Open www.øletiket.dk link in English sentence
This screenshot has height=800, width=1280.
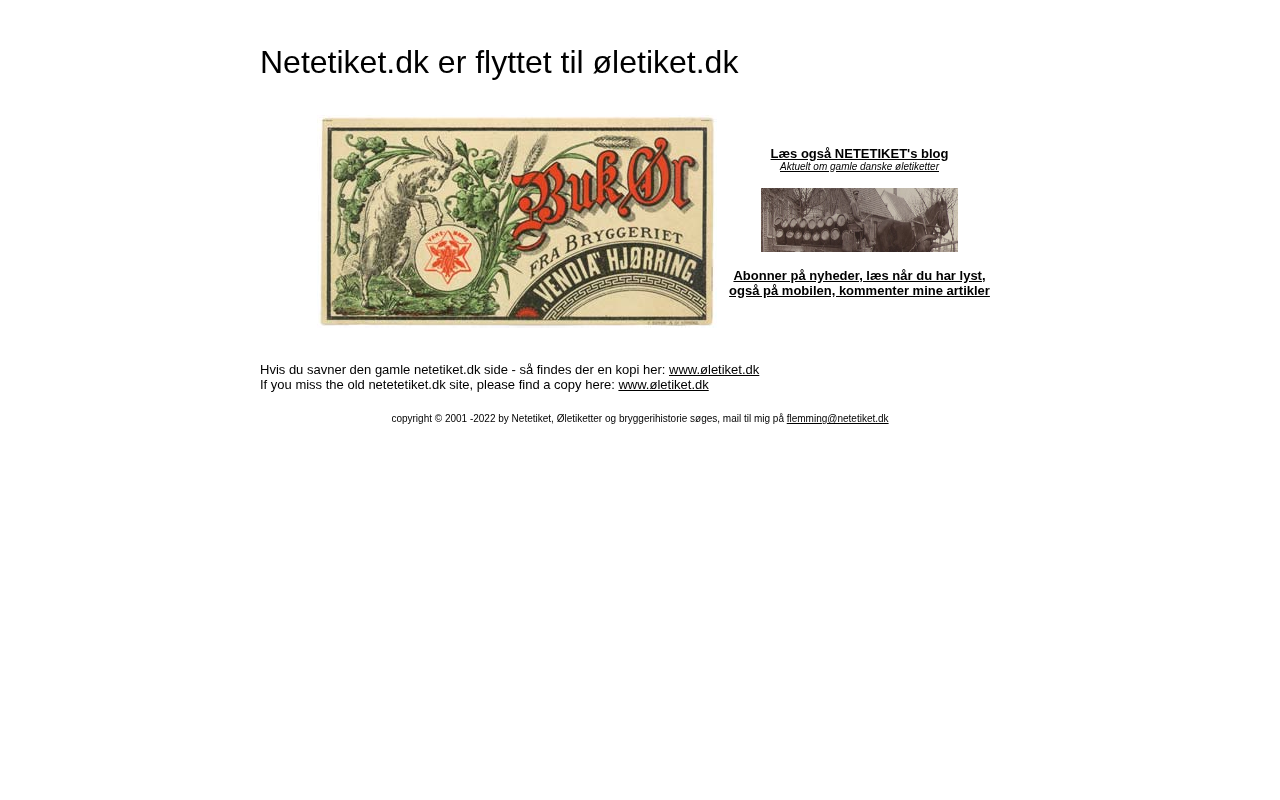click(x=663, y=385)
